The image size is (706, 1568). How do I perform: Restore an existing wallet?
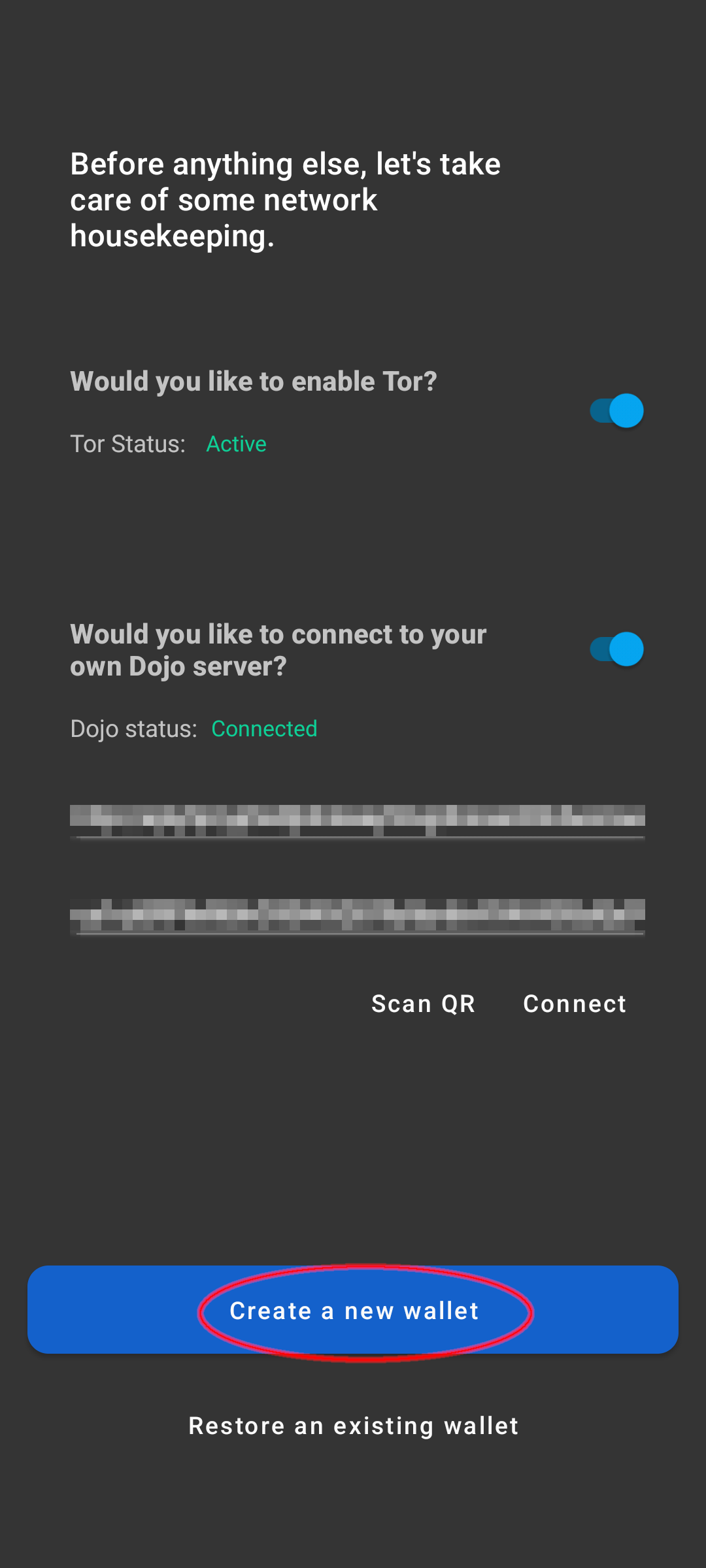point(353,1426)
